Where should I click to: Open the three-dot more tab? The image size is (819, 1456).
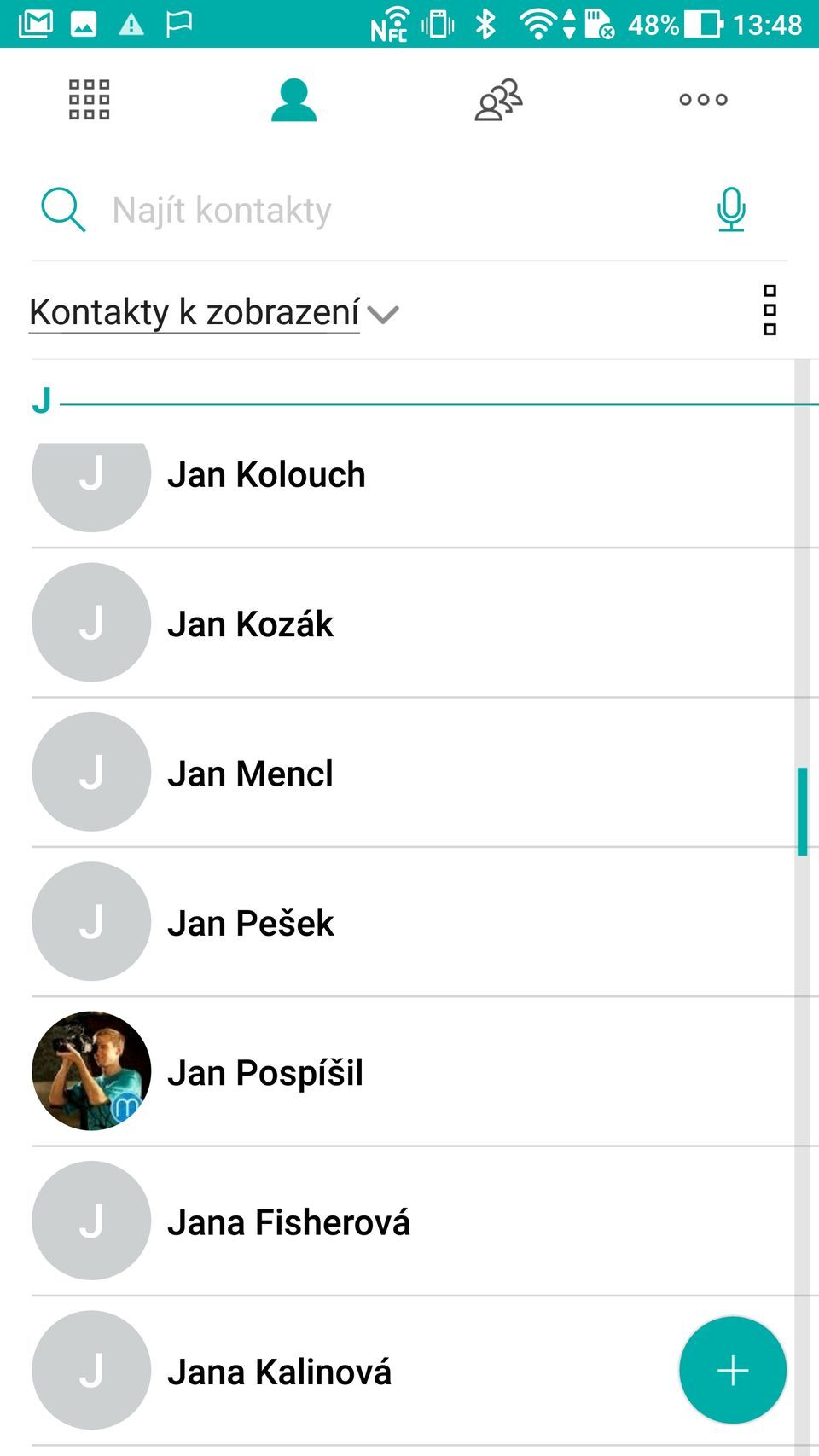click(x=703, y=100)
